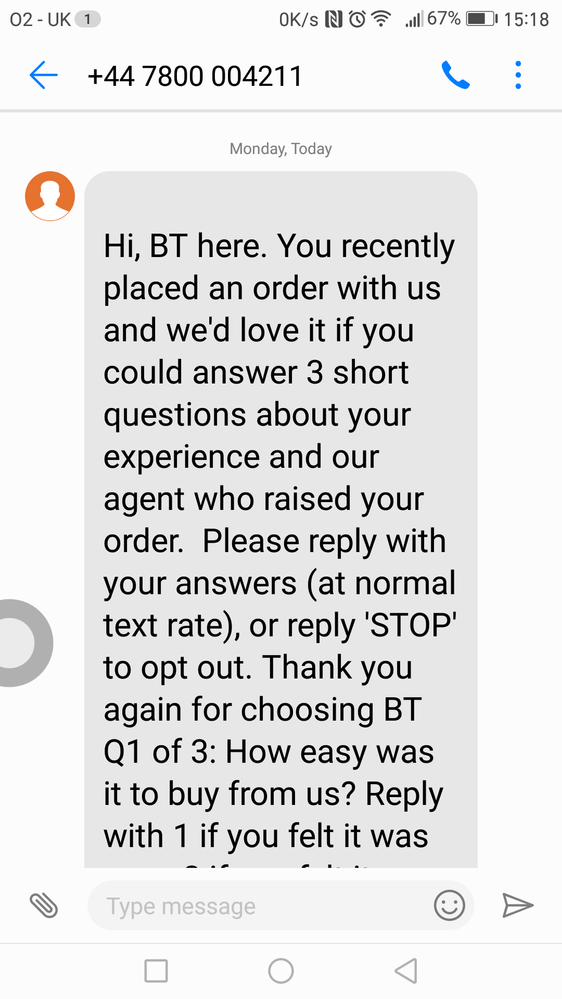
Task: Call the number +44 7800 004211
Action: click(456, 76)
